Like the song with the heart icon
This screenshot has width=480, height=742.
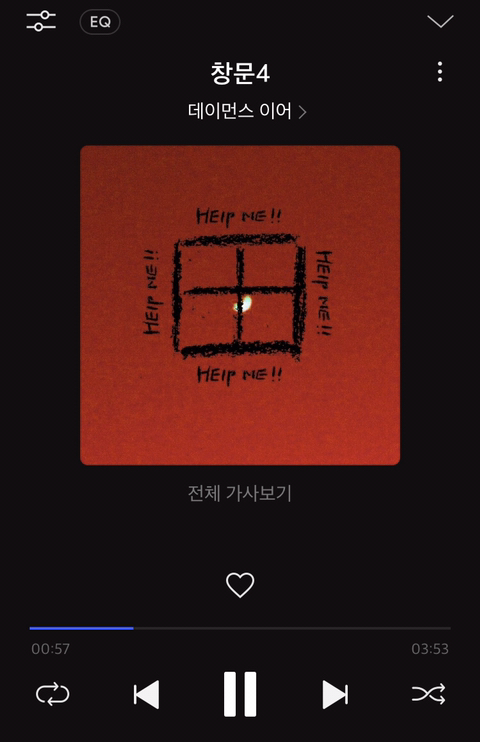pos(240,585)
